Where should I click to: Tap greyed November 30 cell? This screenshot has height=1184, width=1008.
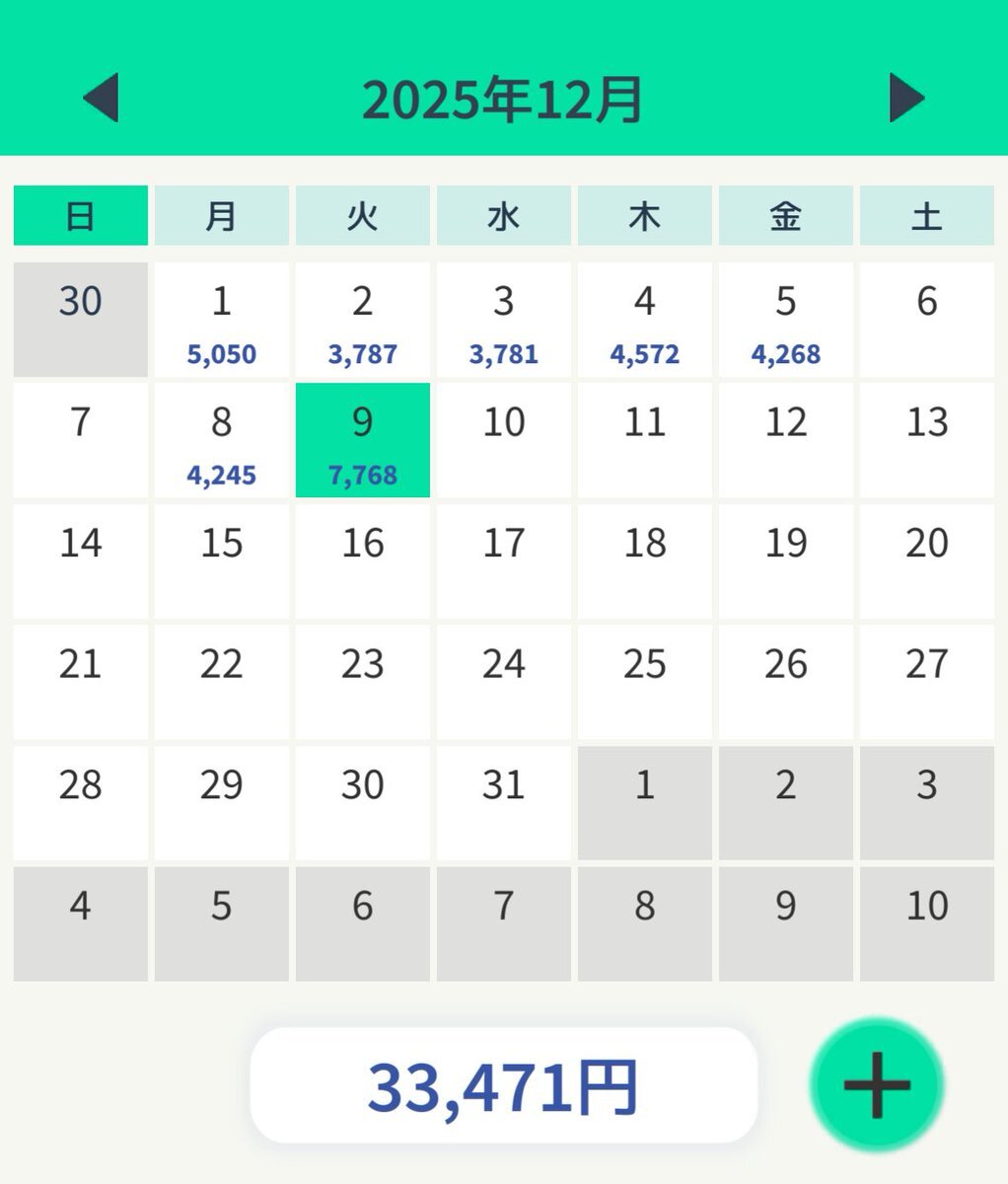(x=80, y=320)
